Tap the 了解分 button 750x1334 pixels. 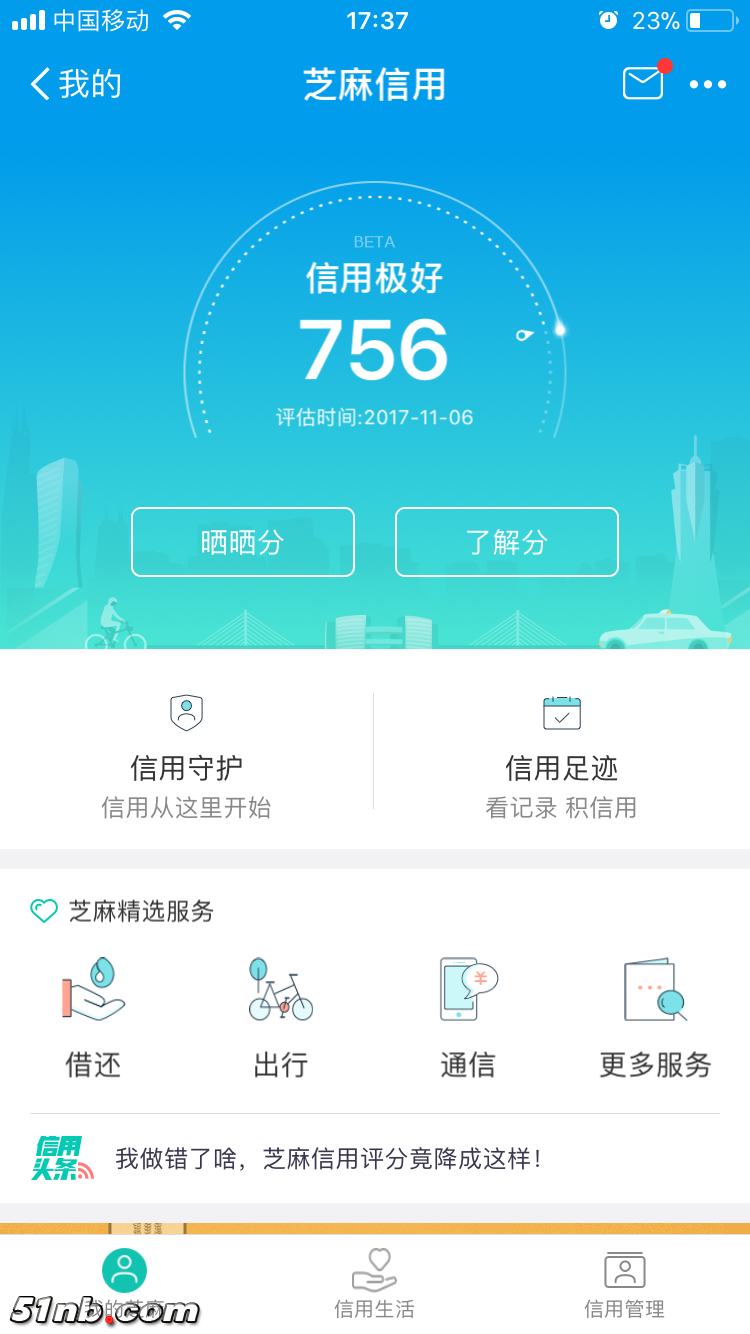(x=507, y=542)
